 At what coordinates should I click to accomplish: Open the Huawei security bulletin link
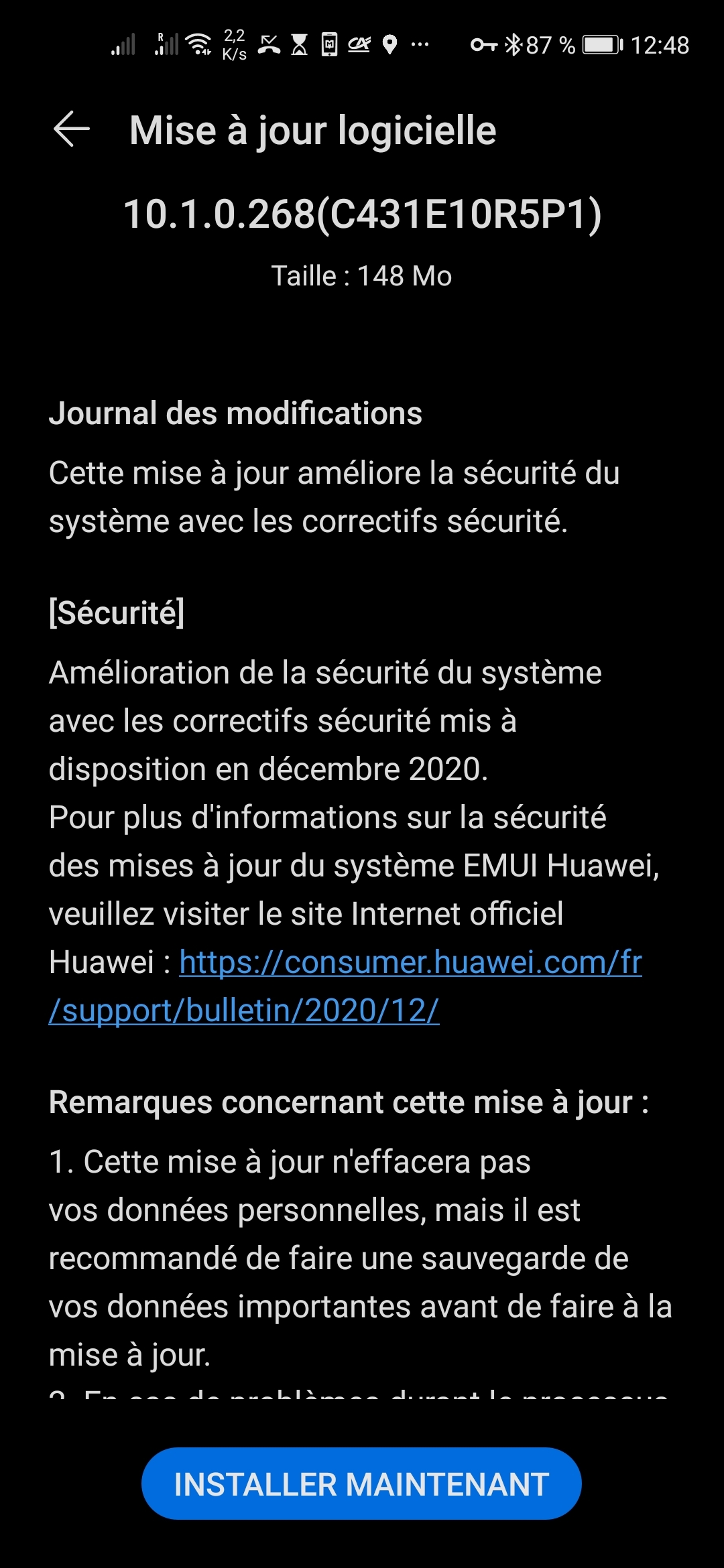click(x=410, y=963)
